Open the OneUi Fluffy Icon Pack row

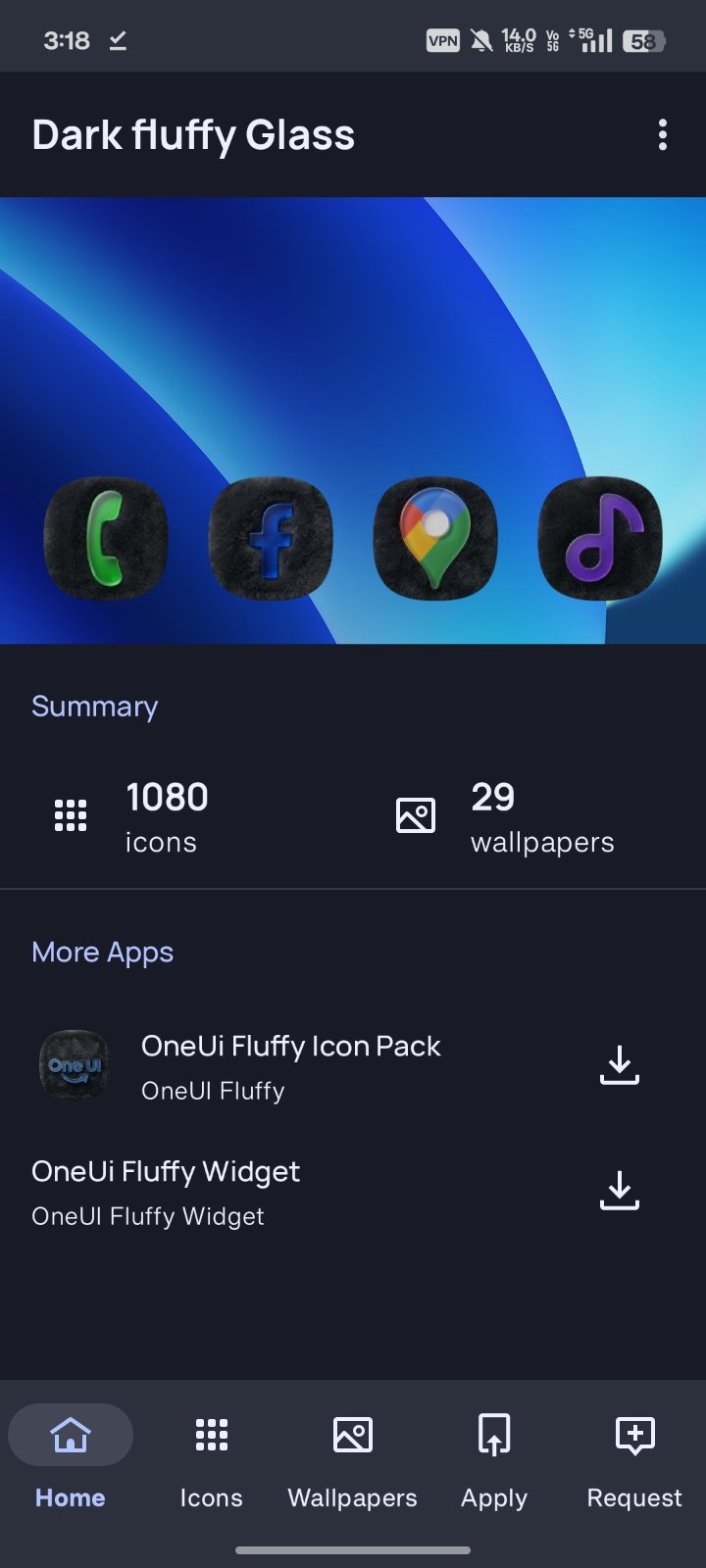[290, 1065]
